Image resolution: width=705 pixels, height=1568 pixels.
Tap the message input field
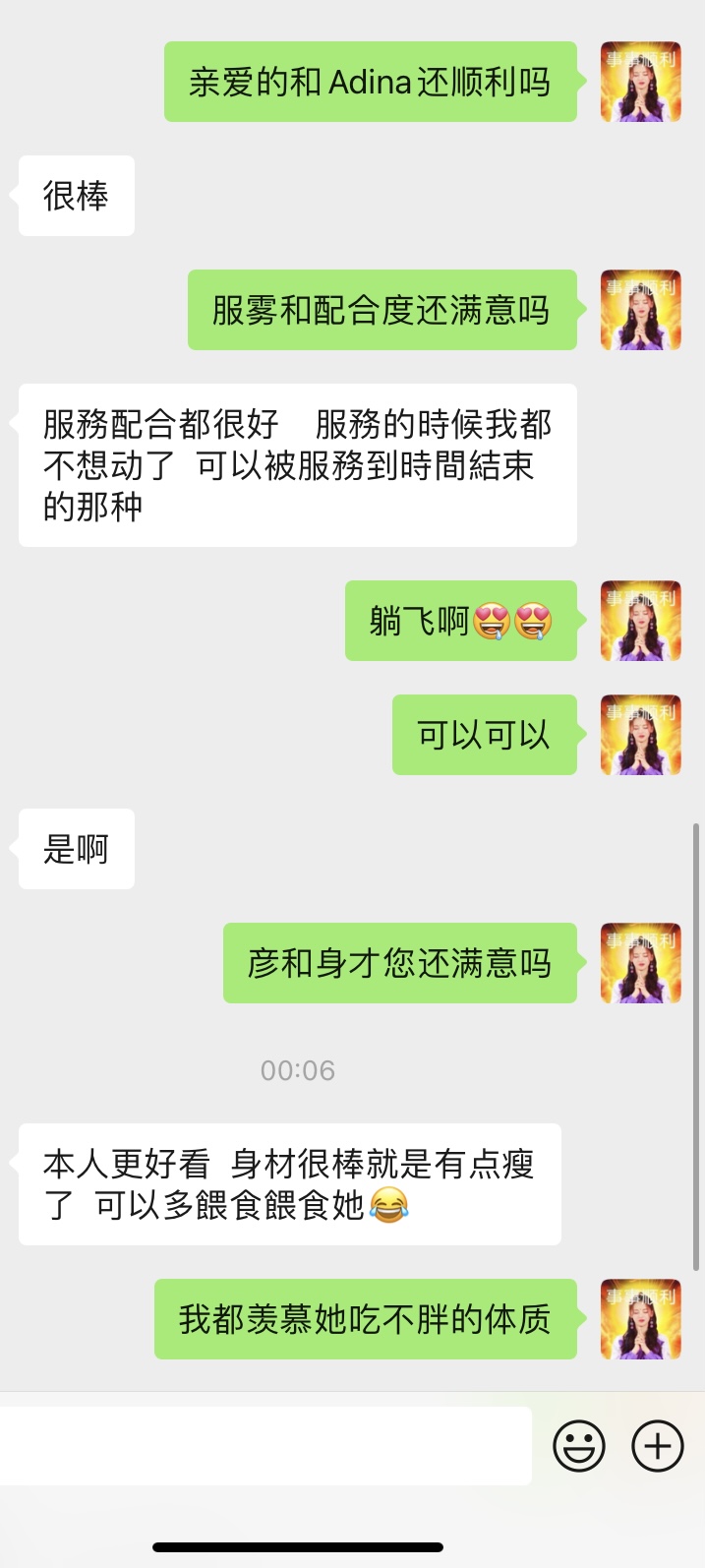coord(265,1445)
